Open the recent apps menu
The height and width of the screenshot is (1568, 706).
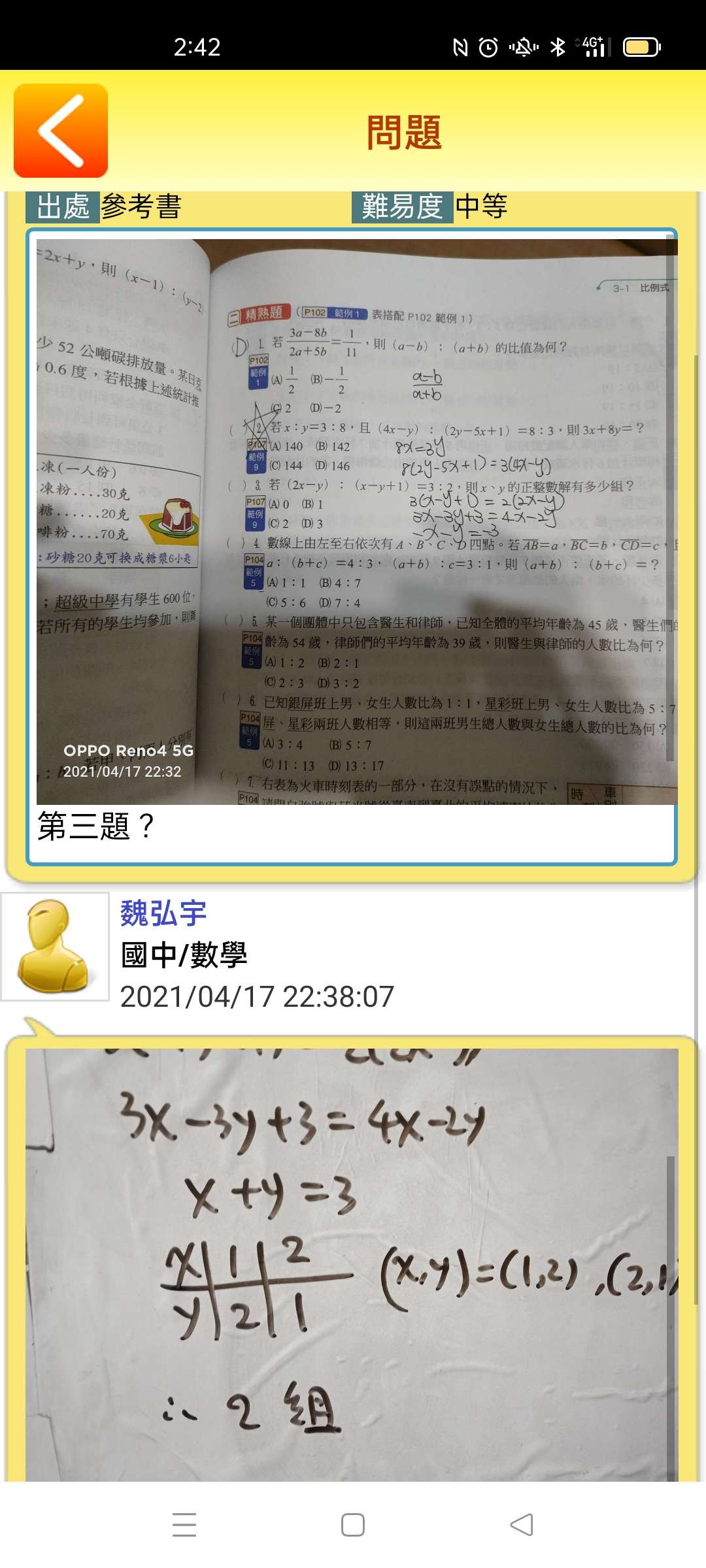coord(184,1525)
